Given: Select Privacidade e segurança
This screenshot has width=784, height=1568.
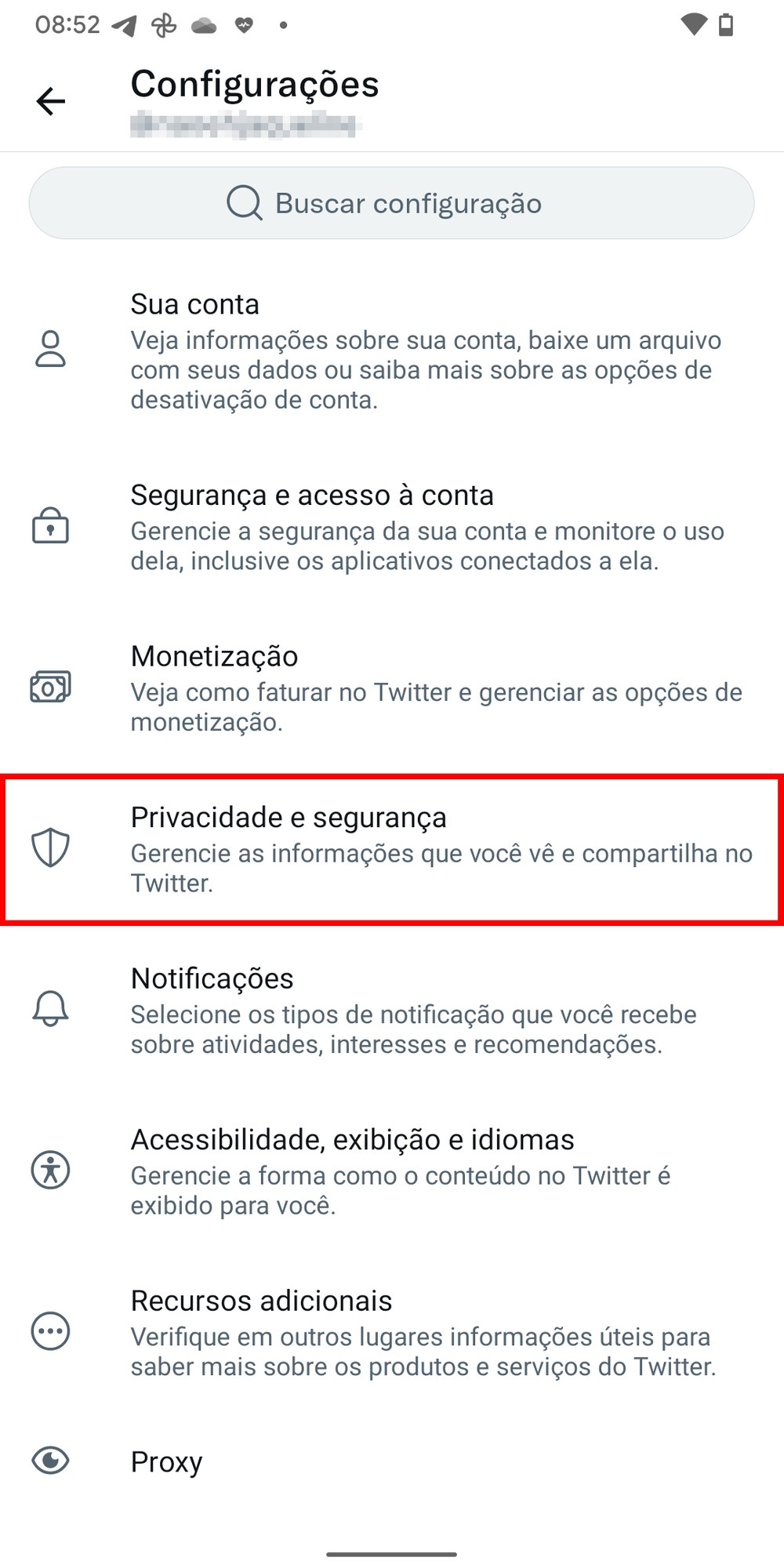Looking at the screenshot, I should tap(392, 848).
